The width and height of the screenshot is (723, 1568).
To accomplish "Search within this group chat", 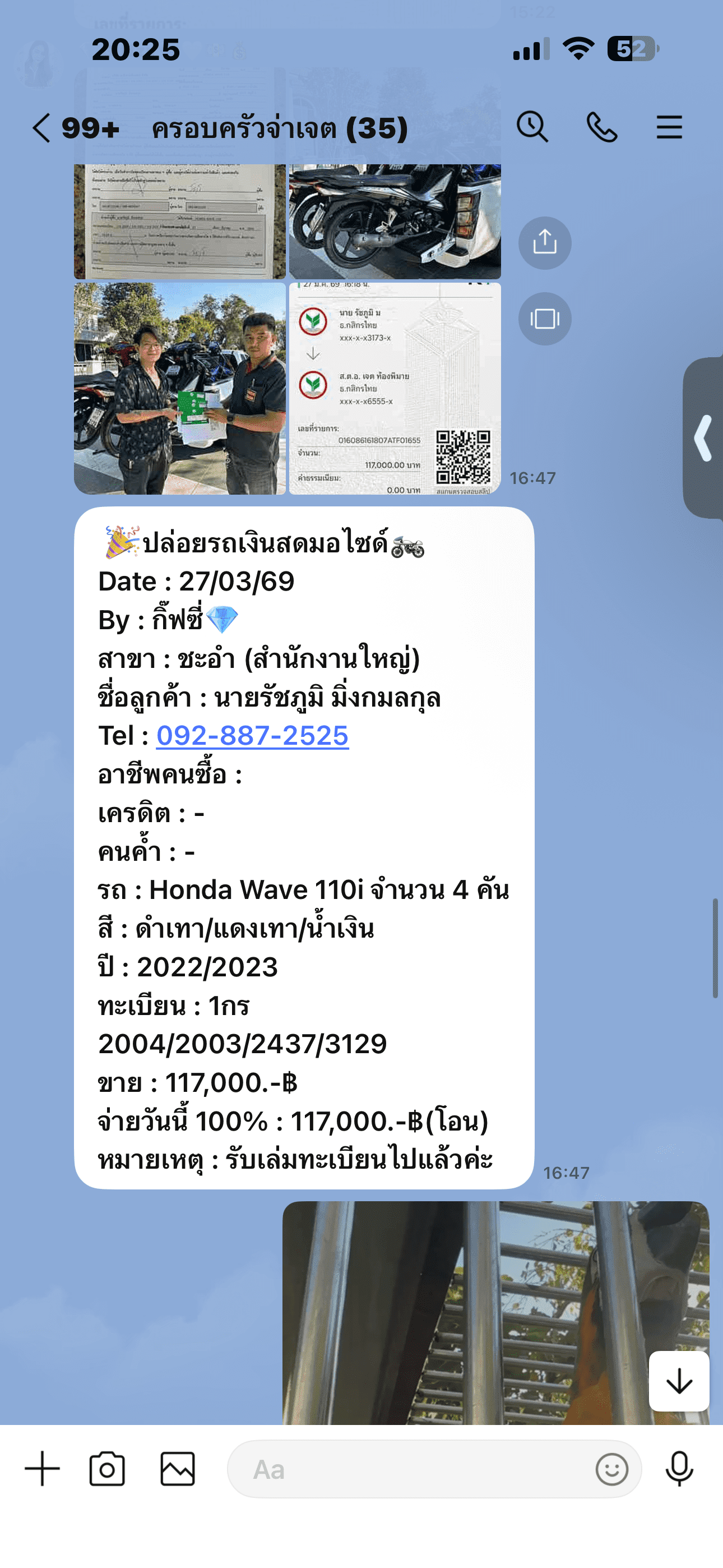I will [x=532, y=127].
